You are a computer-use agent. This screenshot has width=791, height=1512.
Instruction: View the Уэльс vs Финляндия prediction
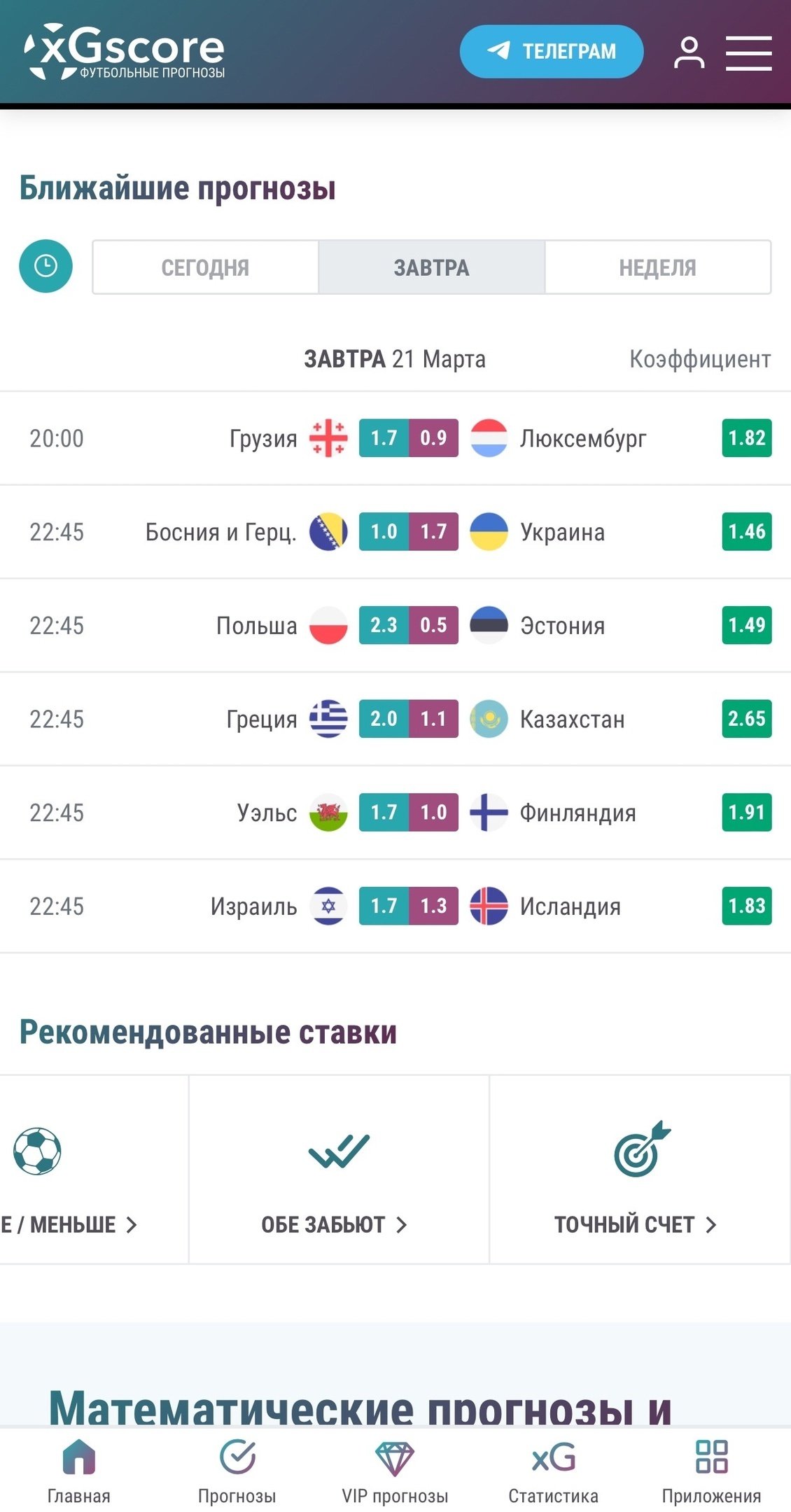[x=409, y=813]
